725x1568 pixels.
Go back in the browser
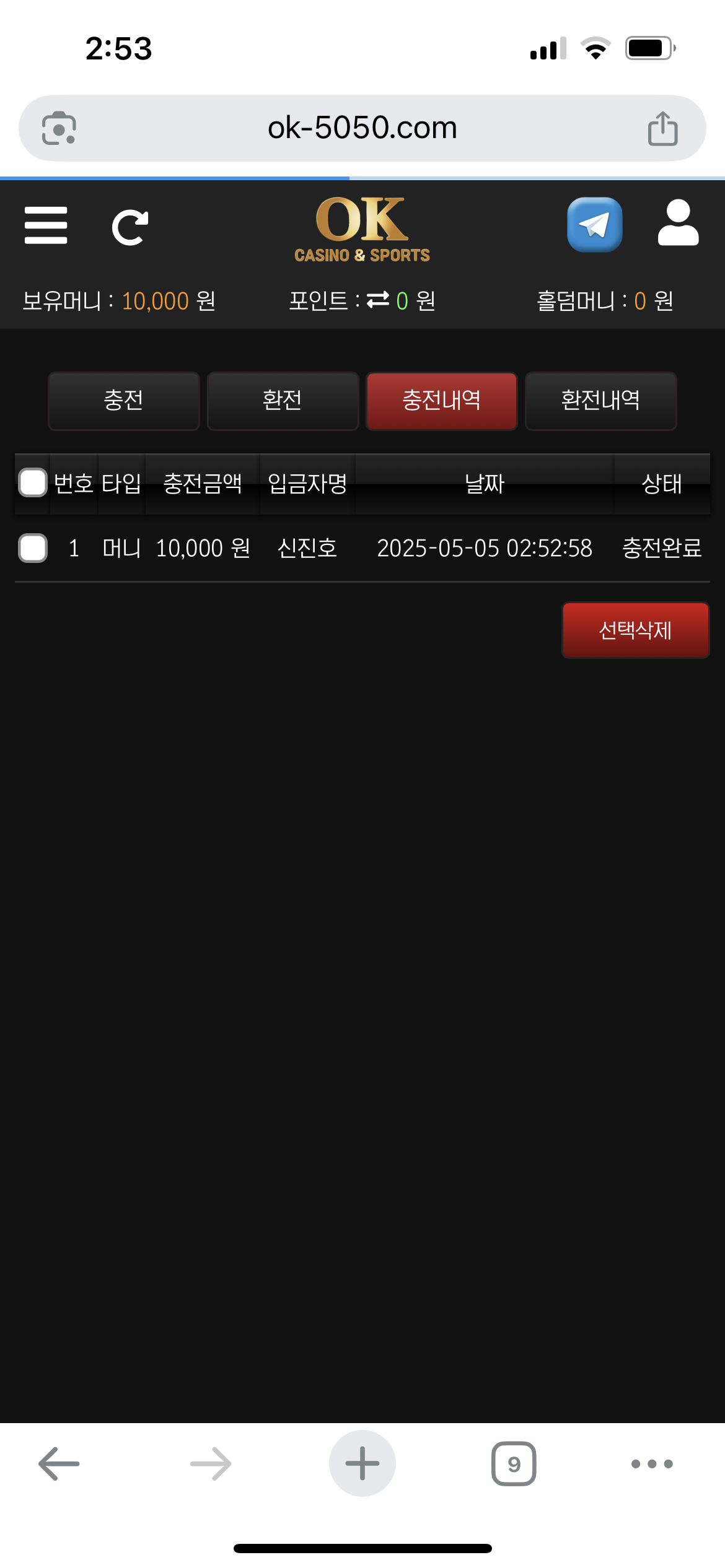coord(59,1464)
